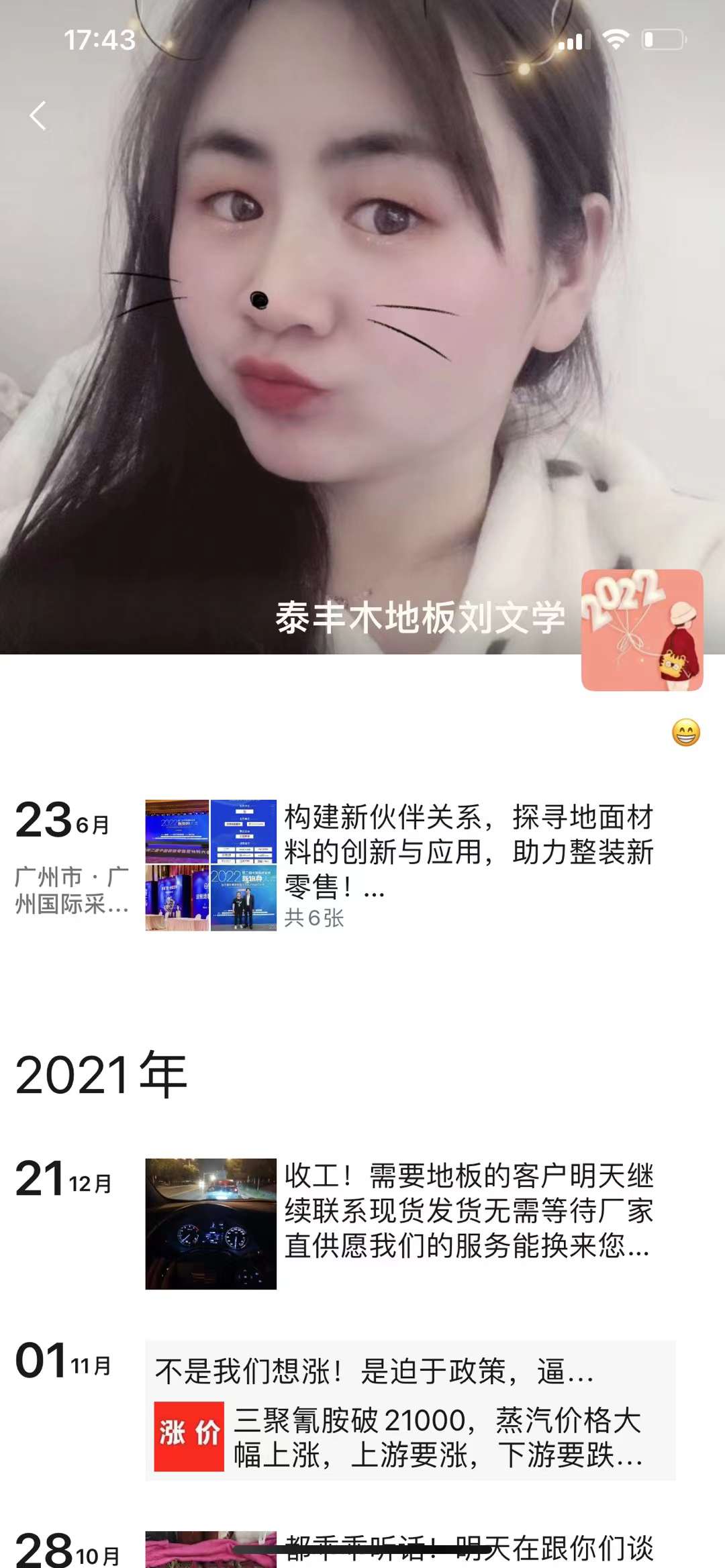This screenshot has height=1568, width=725.
Task: Open the shared 涨价 article link
Action: (410, 1437)
